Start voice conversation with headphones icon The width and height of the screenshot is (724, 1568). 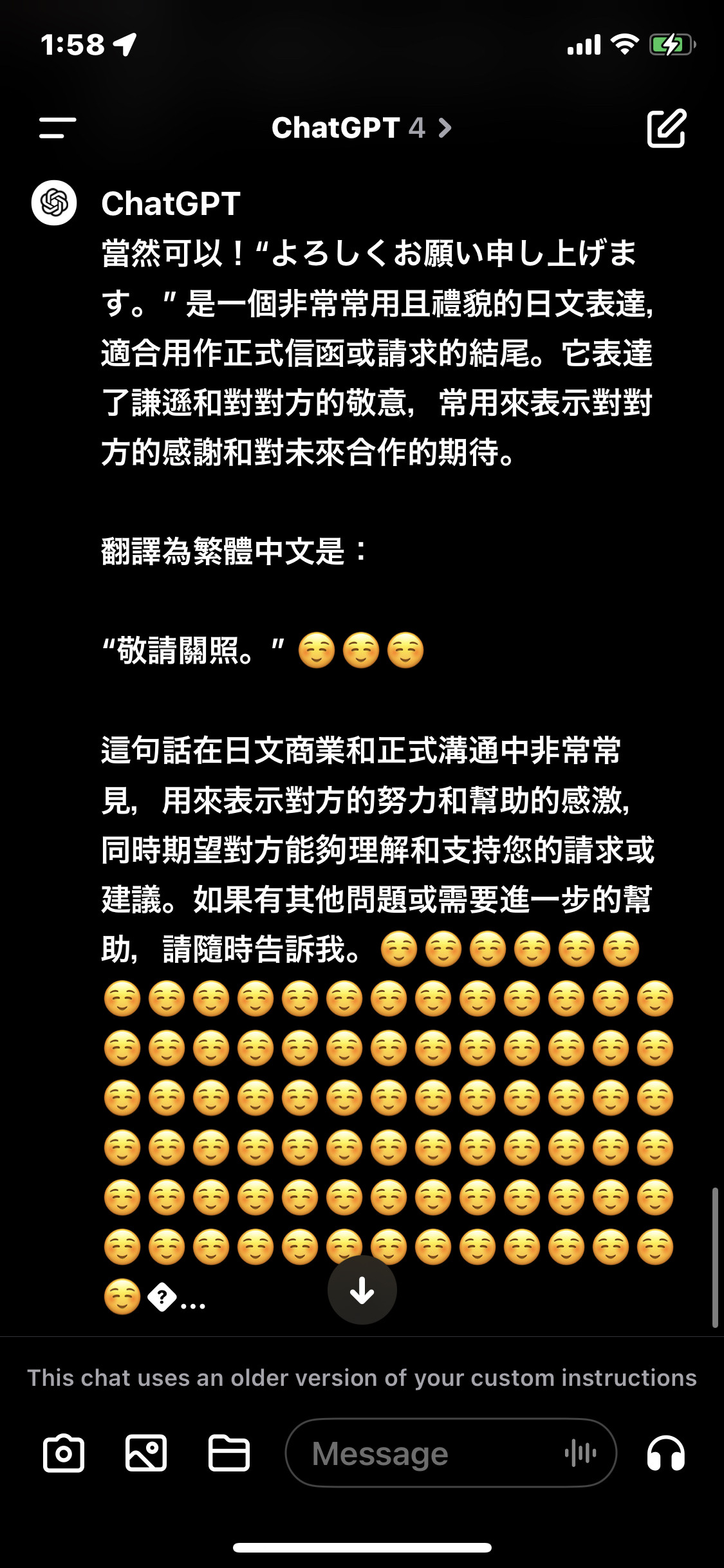point(665,1453)
